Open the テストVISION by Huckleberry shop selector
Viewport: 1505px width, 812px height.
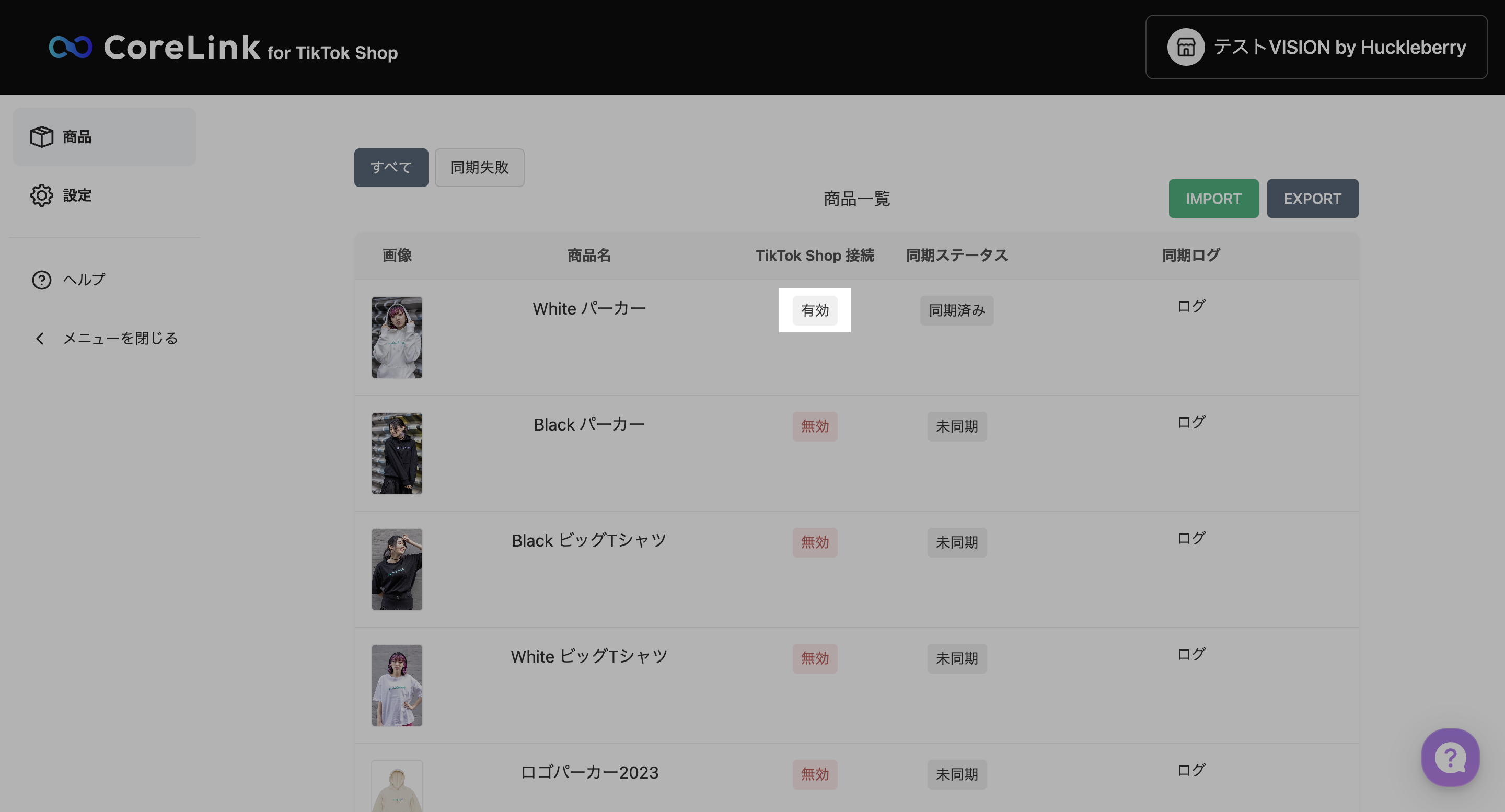[1316, 48]
